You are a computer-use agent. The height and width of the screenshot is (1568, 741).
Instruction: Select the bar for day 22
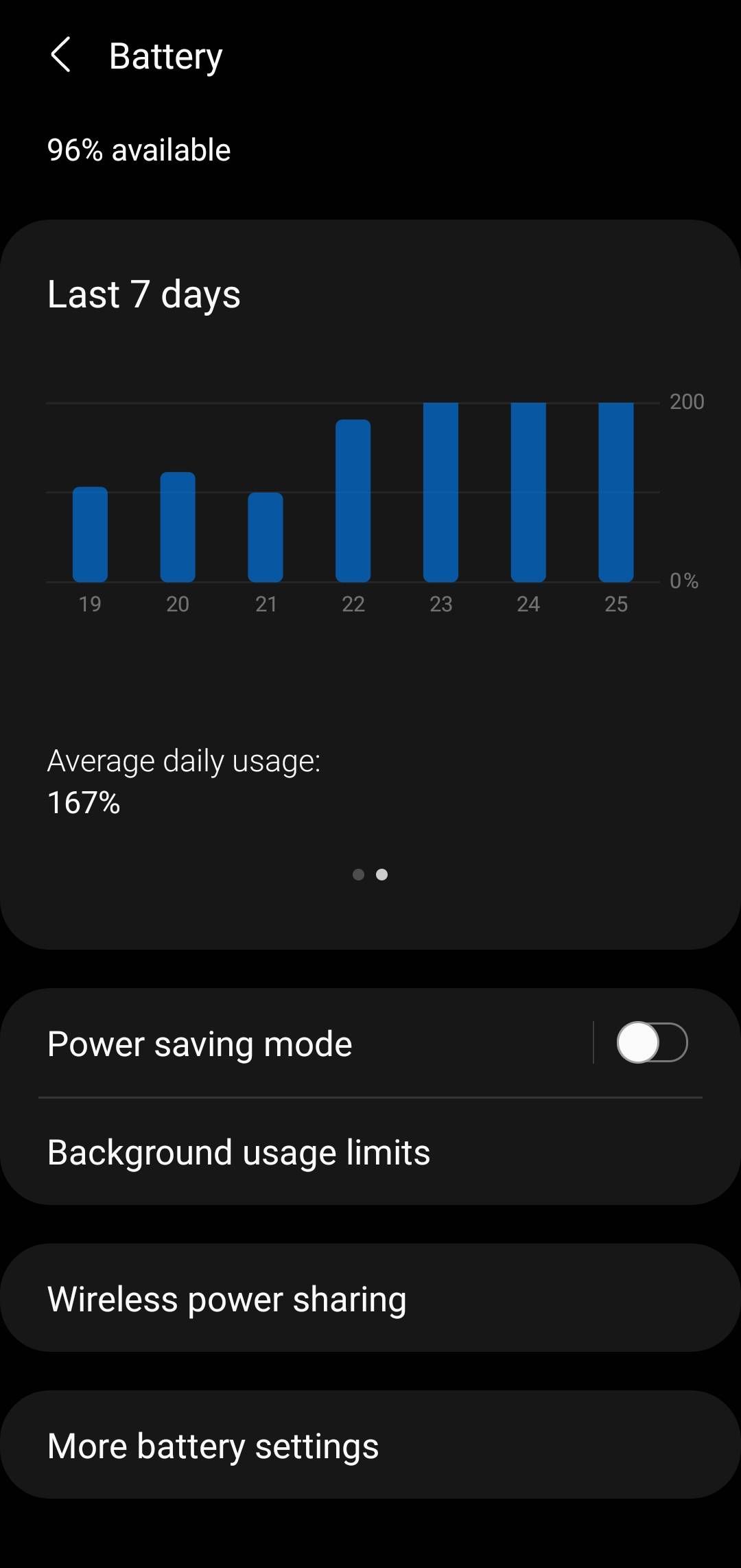pos(353,501)
